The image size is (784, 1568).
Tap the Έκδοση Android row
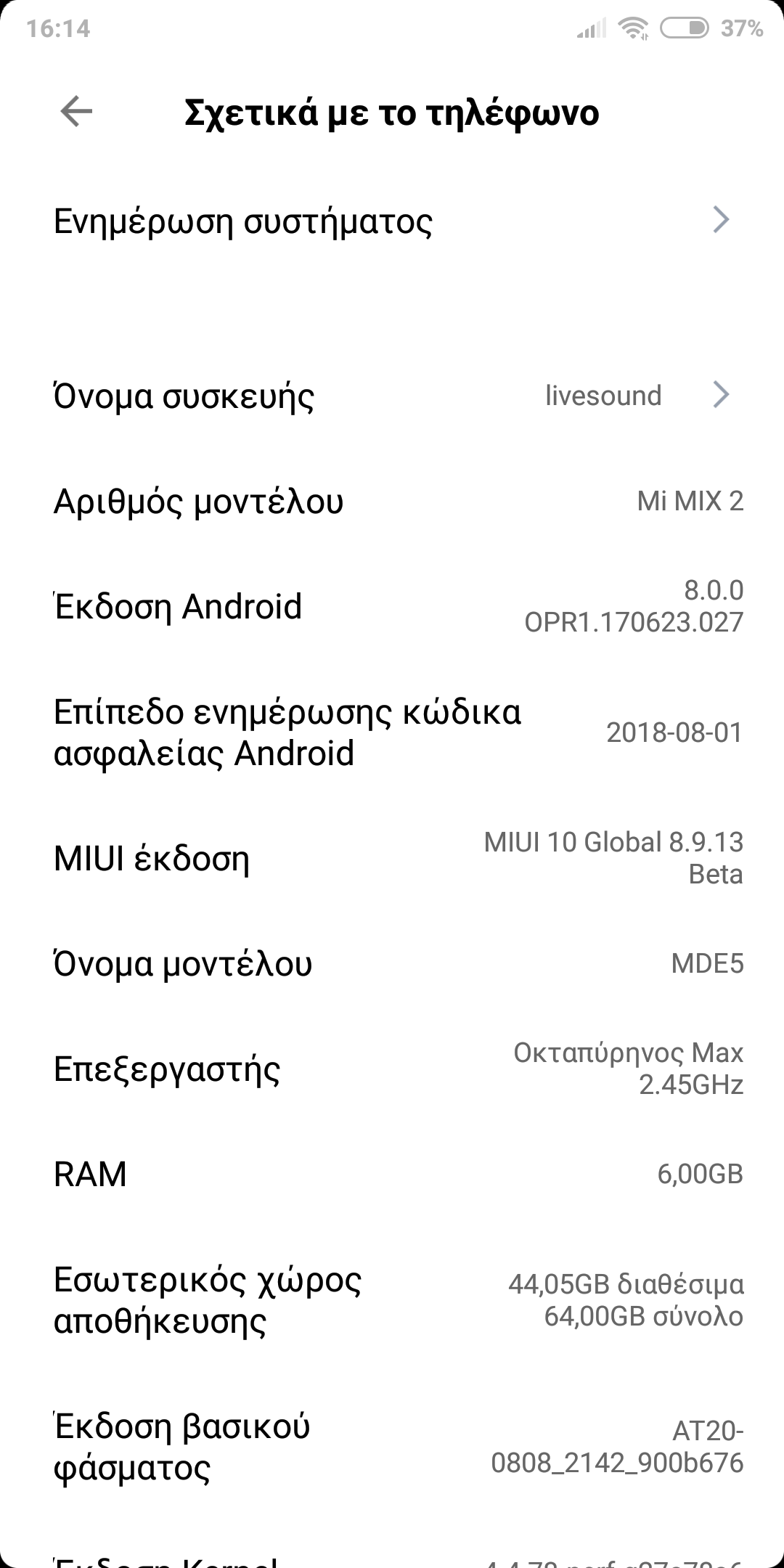[392, 607]
